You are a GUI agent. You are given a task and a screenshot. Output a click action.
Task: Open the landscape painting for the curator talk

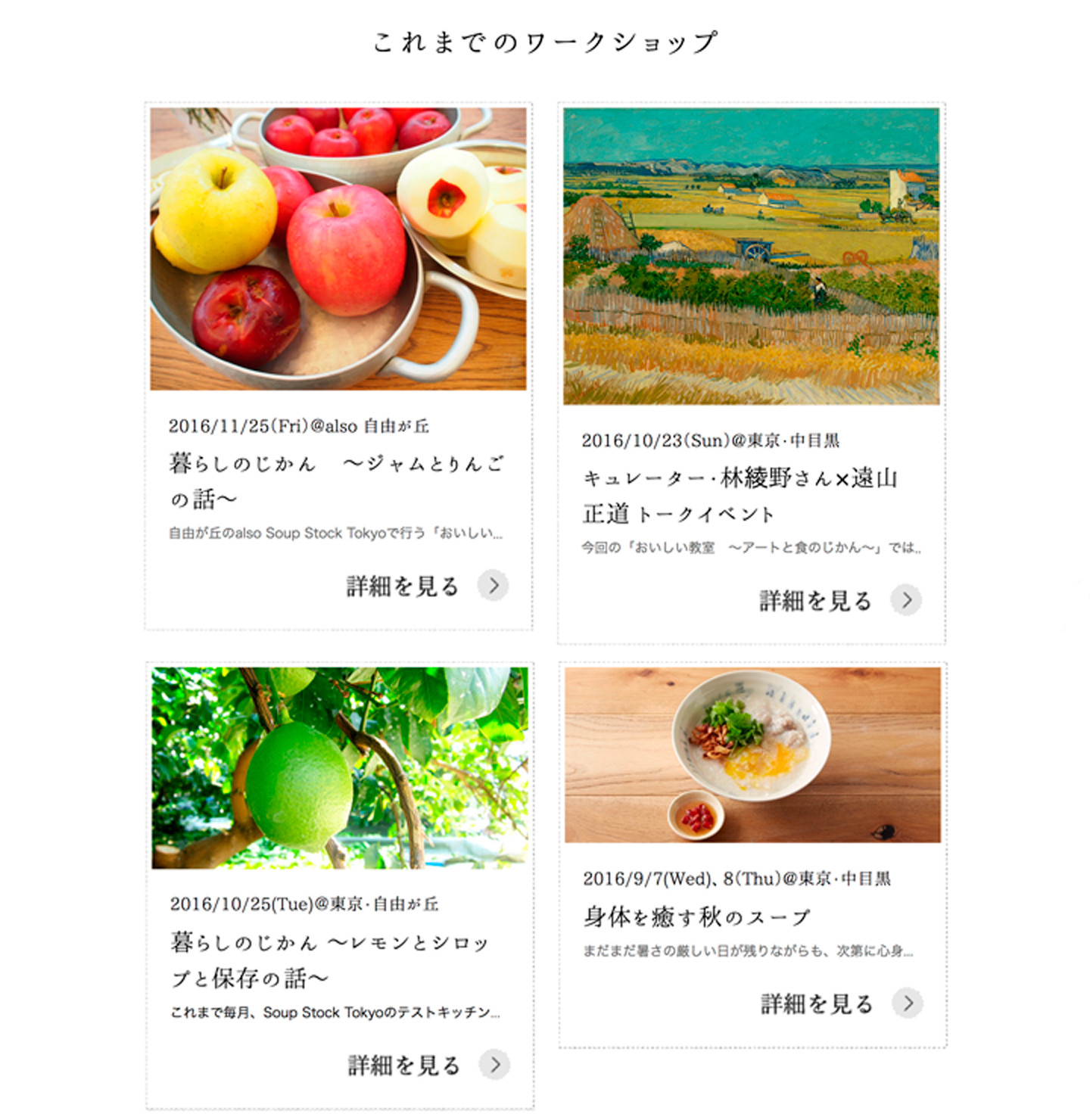pos(751,256)
